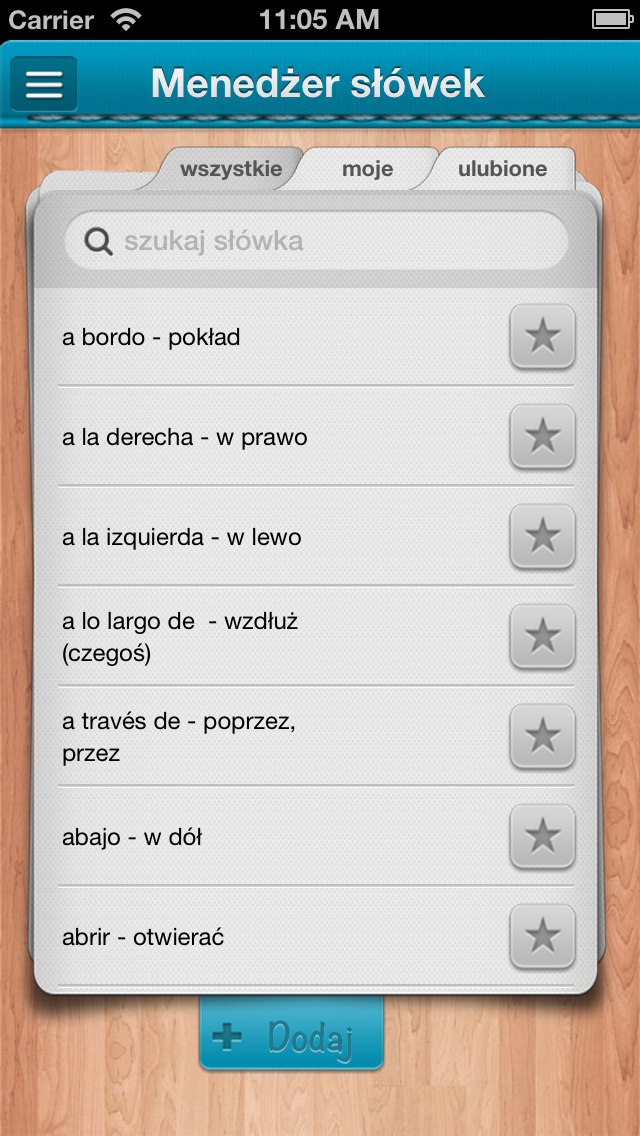640x1136 pixels.
Task: Open the hamburger menu
Action: [43, 84]
